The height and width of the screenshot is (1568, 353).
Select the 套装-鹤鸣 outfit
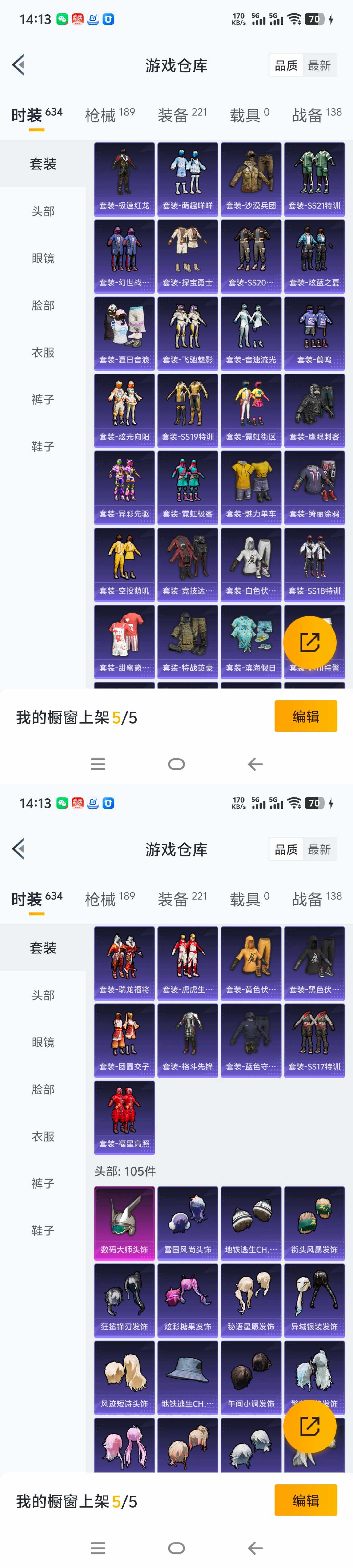pos(314,333)
